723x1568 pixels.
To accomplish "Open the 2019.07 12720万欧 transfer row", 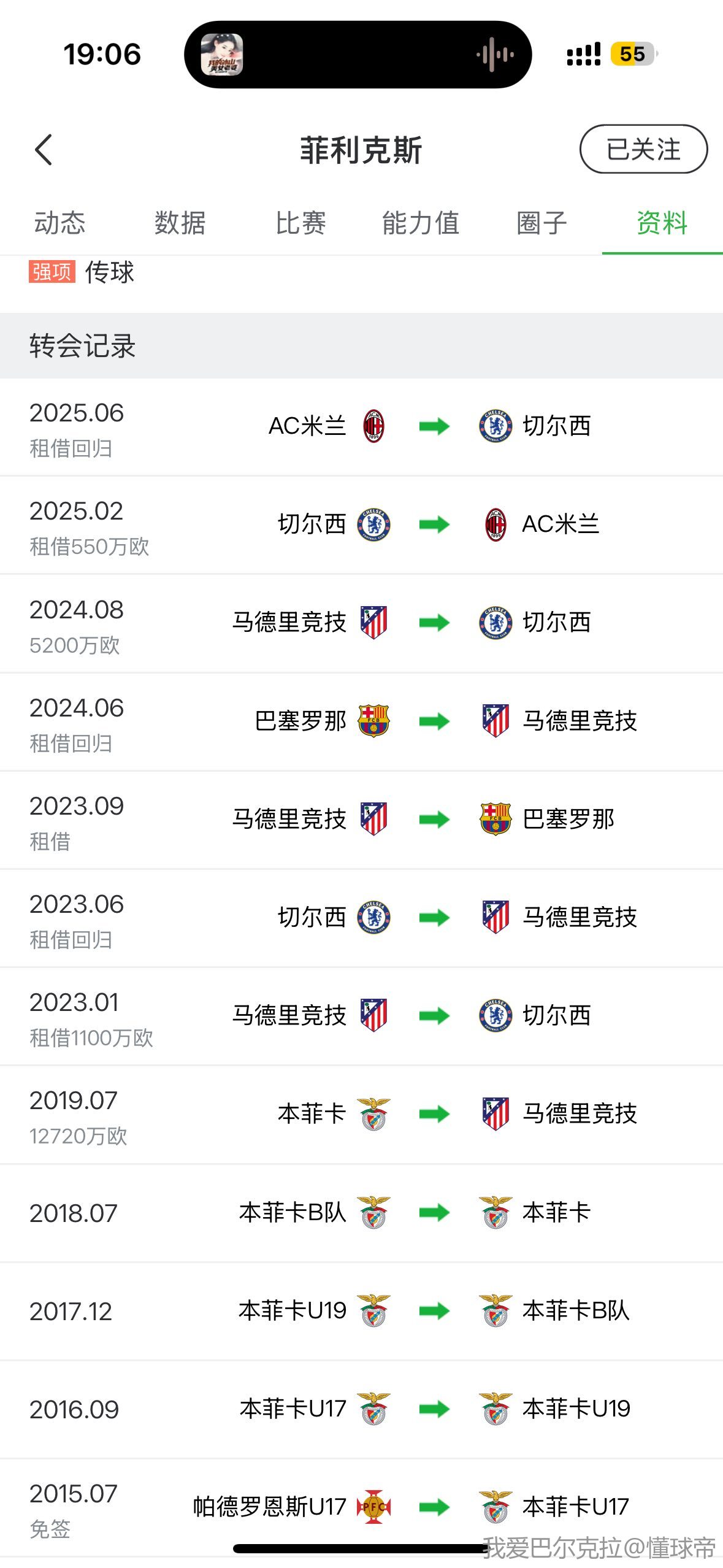I will 361,1115.
